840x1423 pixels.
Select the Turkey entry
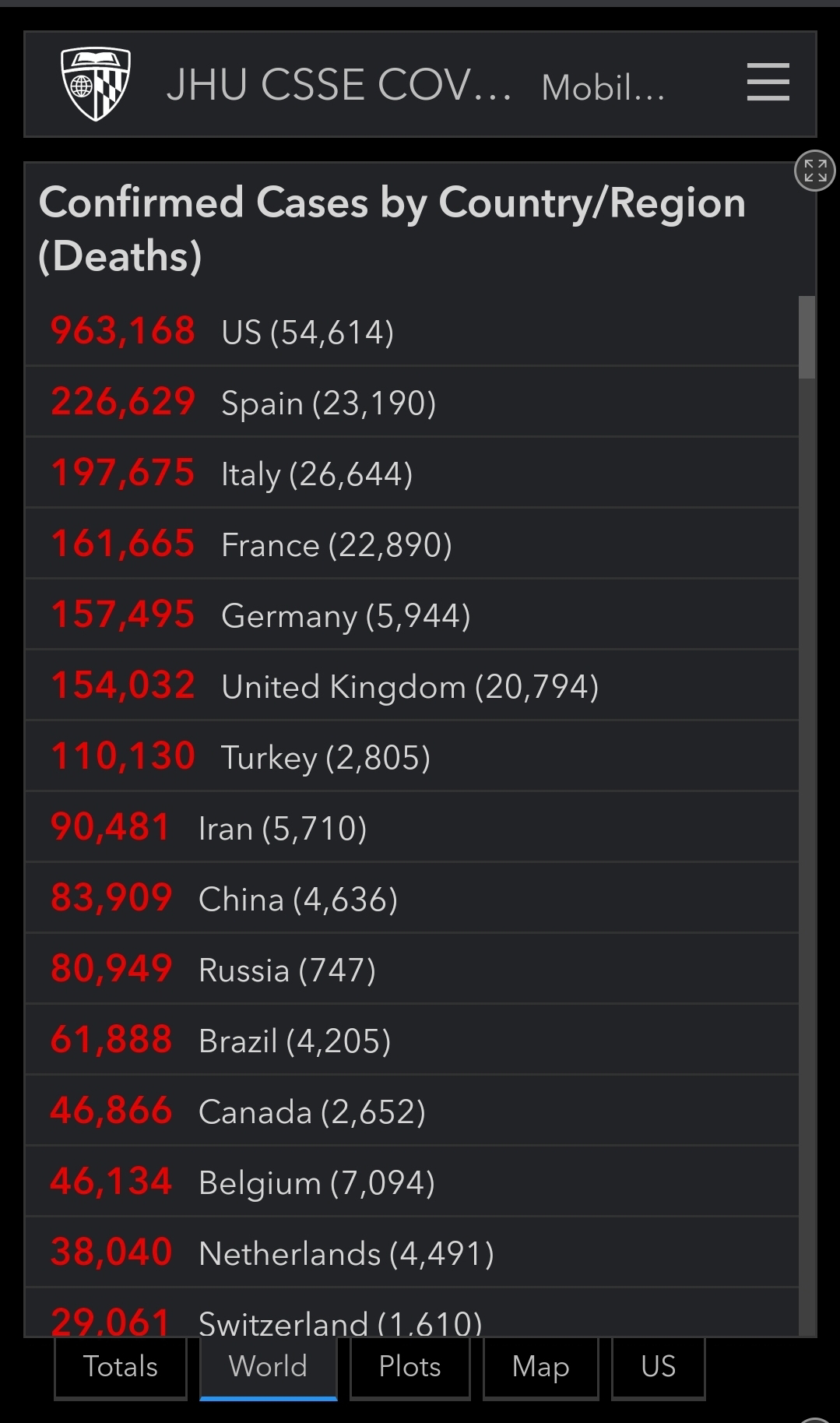[412, 756]
